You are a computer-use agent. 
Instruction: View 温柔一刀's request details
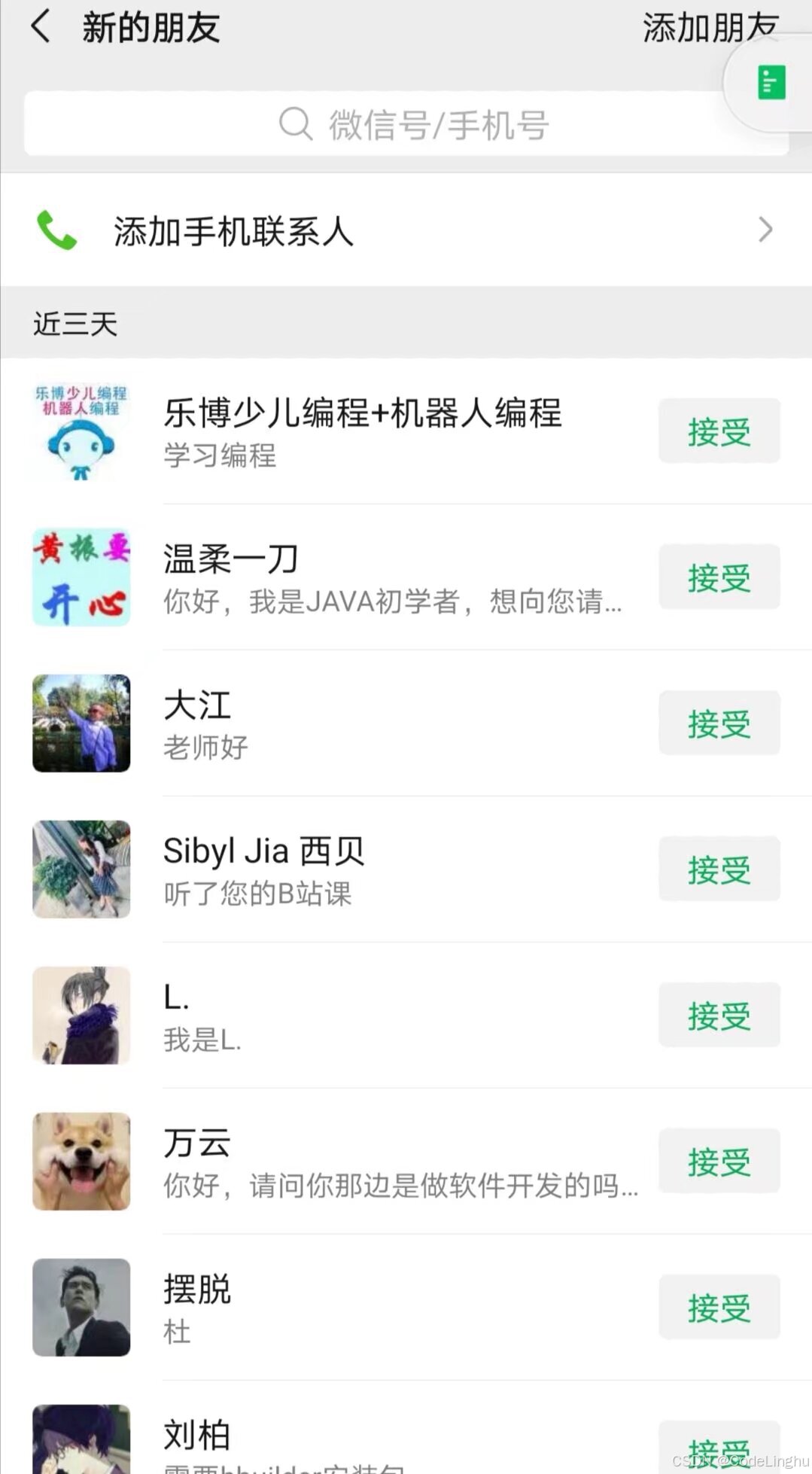(x=391, y=578)
